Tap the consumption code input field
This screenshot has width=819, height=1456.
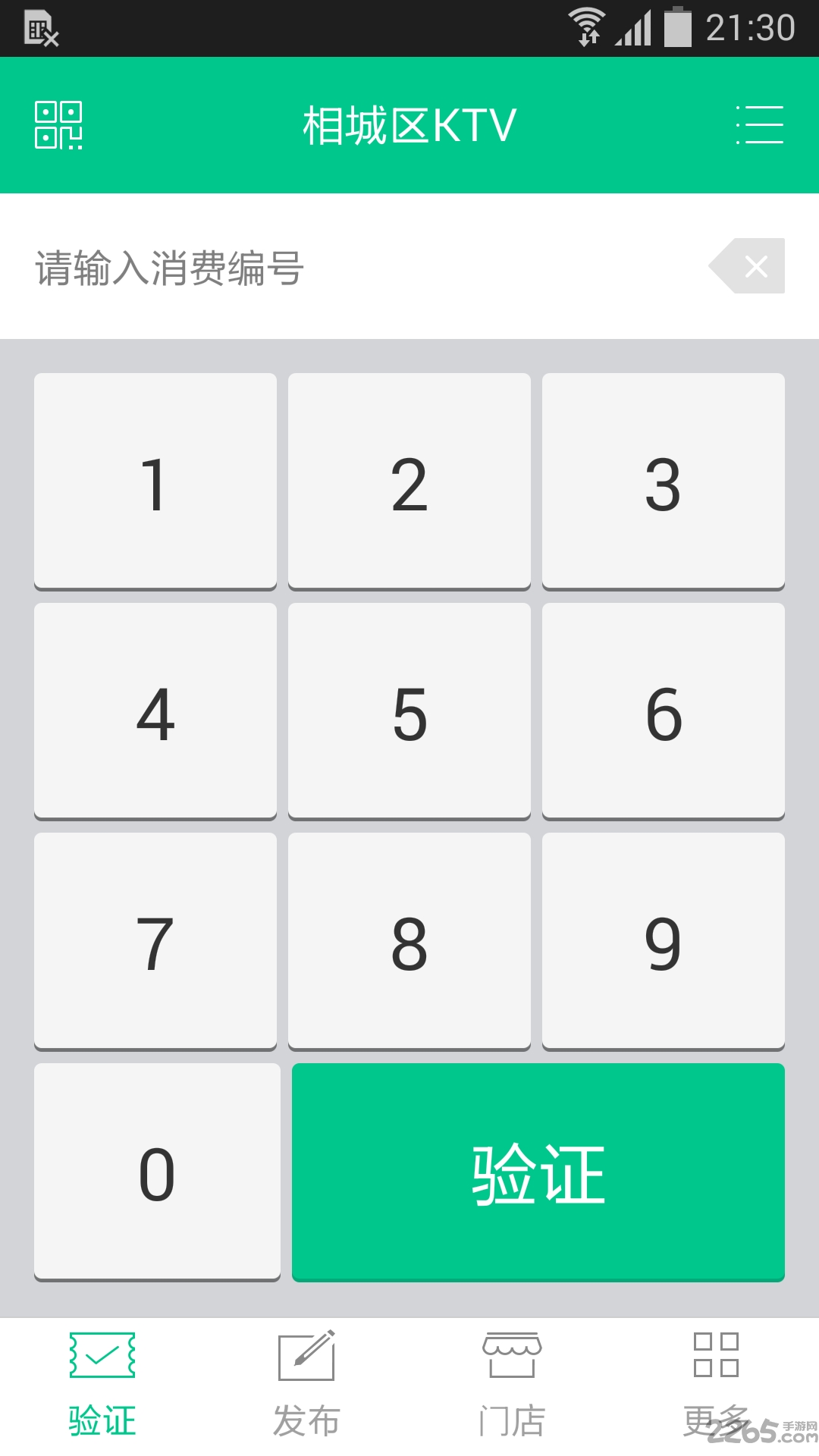[x=364, y=267]
